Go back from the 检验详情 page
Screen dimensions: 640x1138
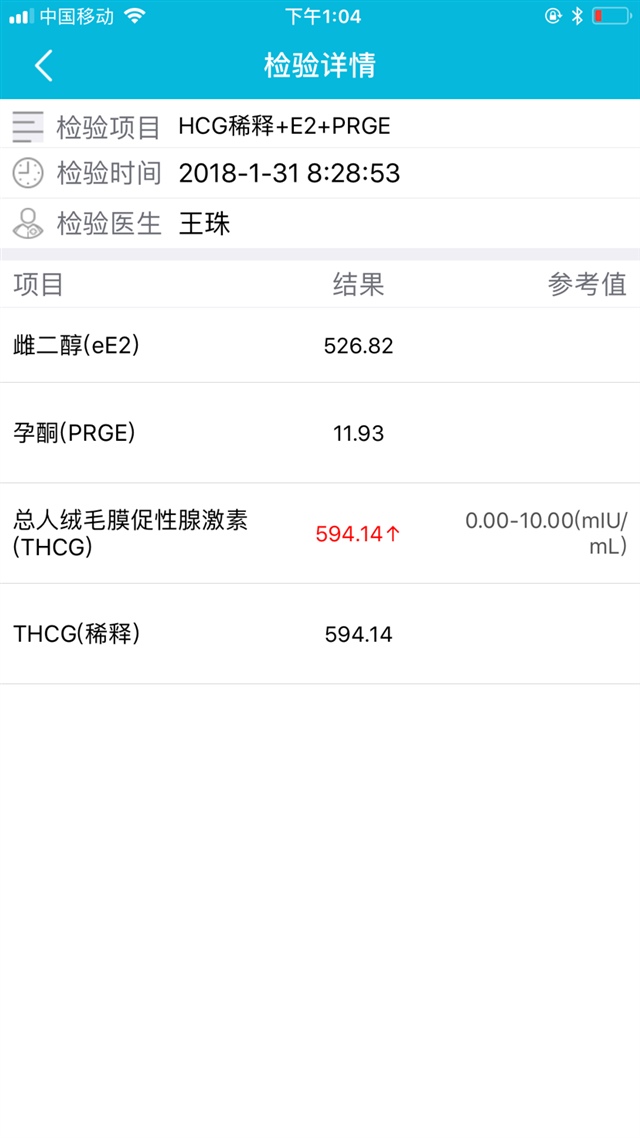pos(43,66)
